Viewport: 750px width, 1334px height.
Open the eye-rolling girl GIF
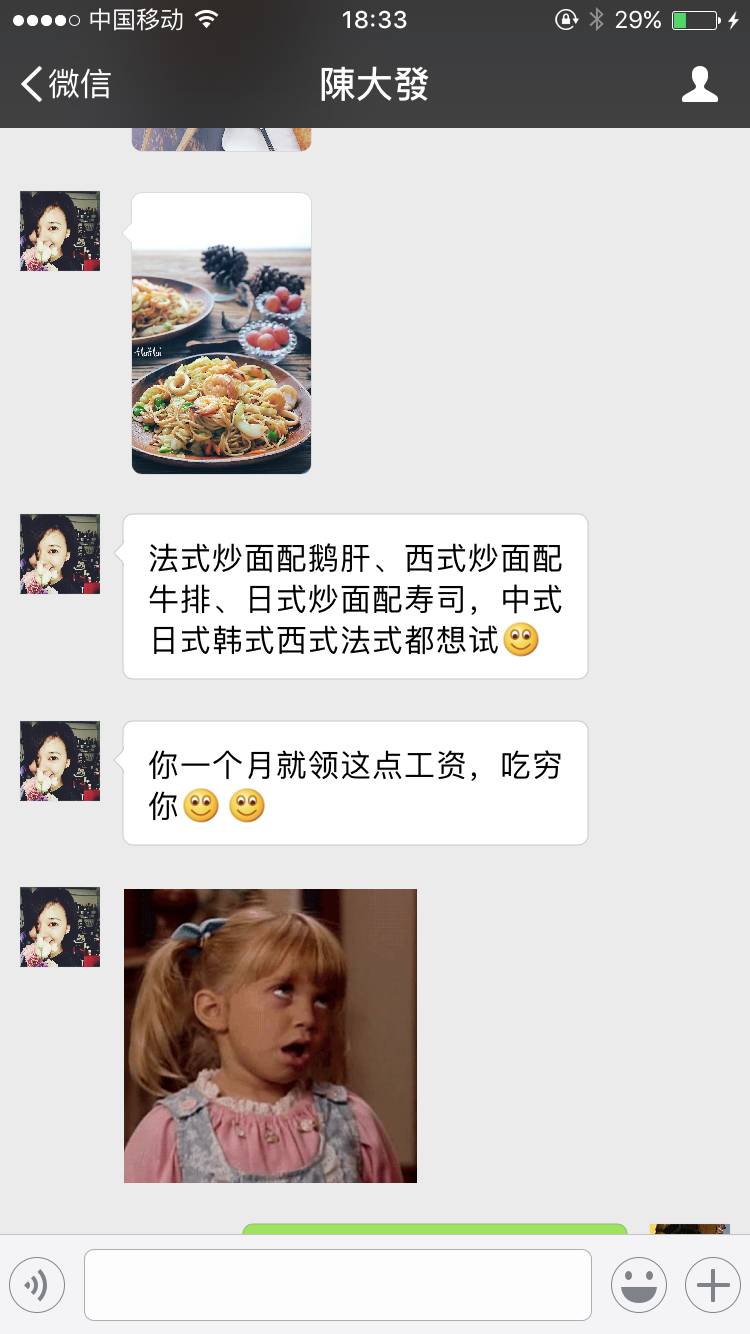[x=270, y=1035]
